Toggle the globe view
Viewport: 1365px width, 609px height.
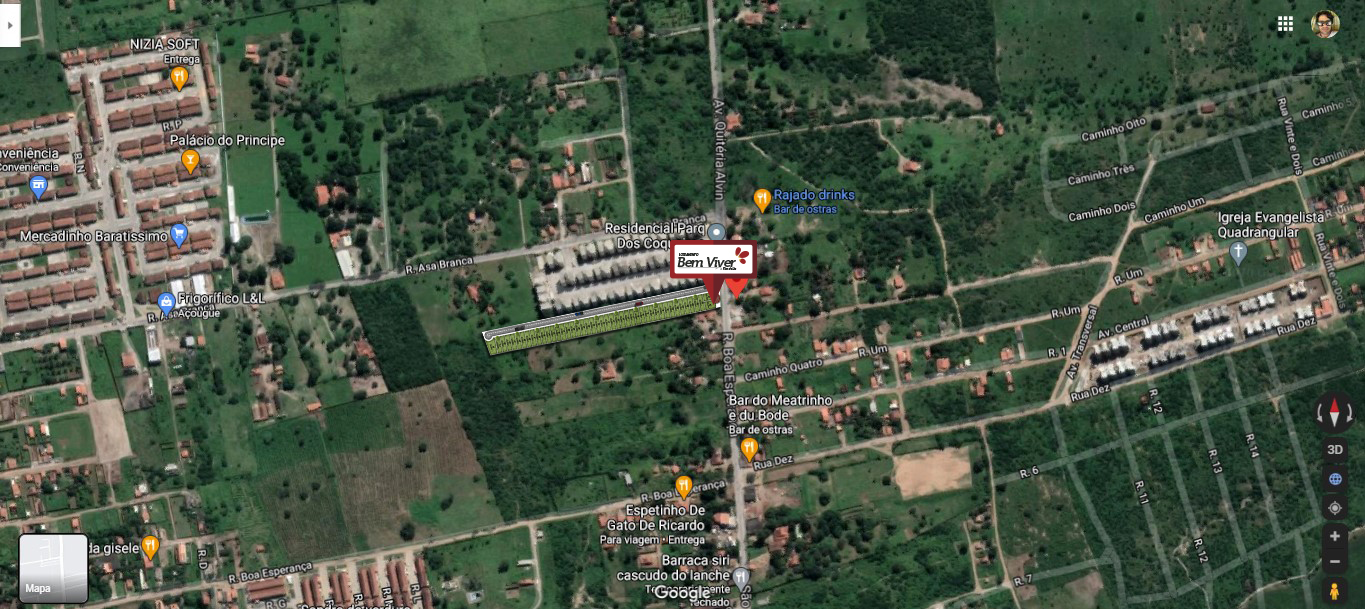(1335, 479)
